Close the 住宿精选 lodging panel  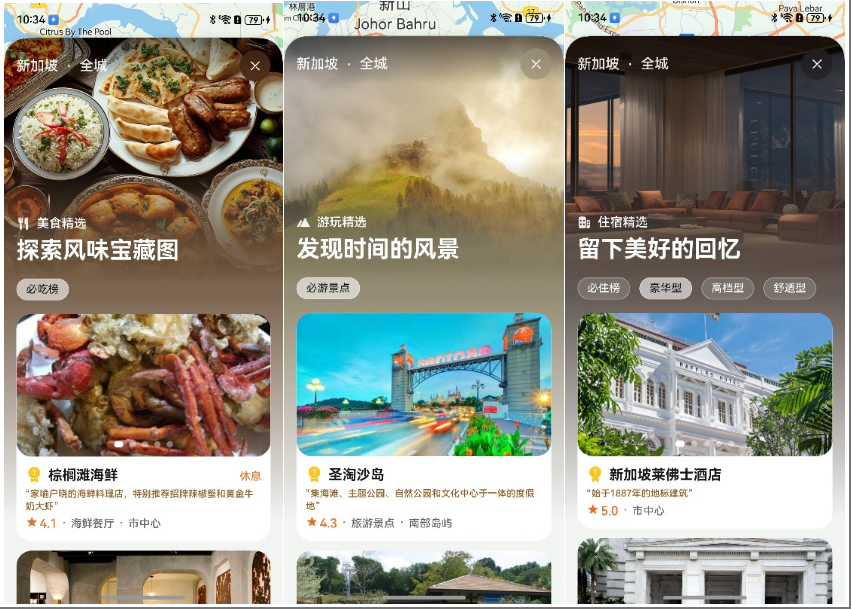[817, 64]
